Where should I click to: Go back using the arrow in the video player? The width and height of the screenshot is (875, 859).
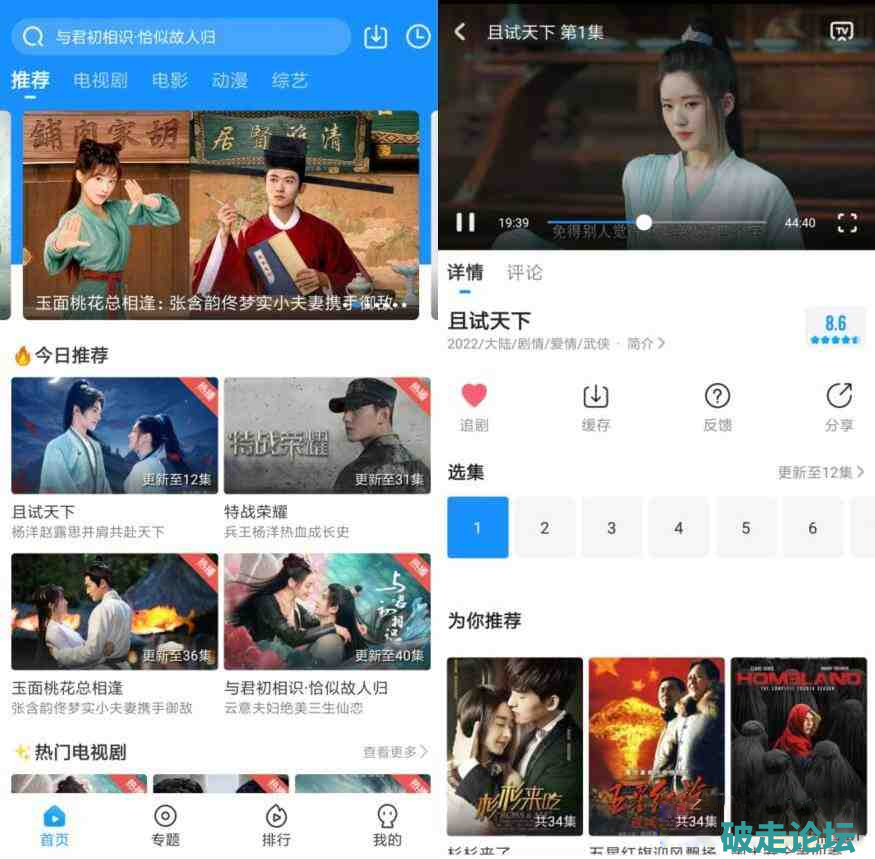point(460,32)
